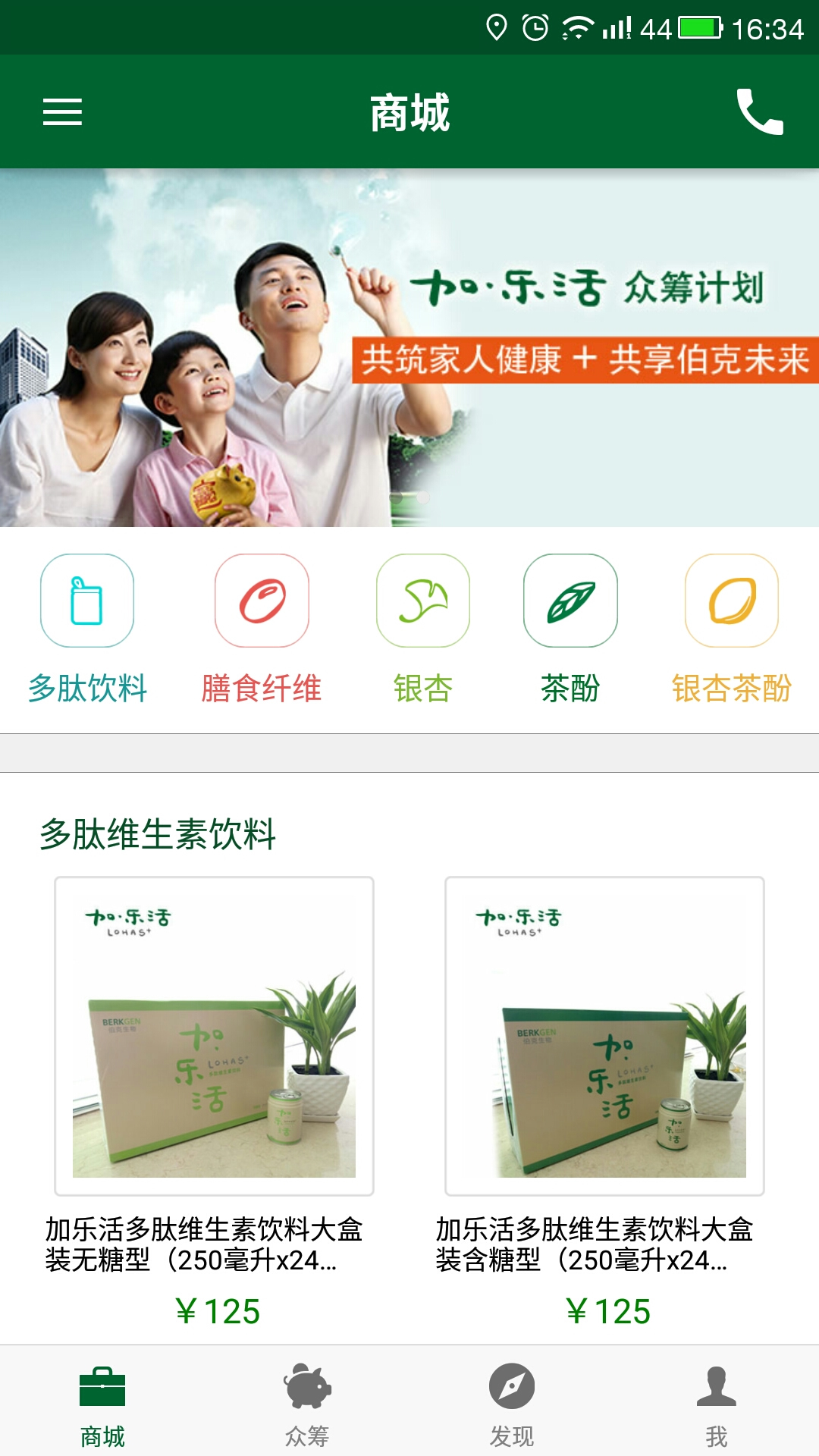Select the 商城 tab

(x=102, y=1403)
